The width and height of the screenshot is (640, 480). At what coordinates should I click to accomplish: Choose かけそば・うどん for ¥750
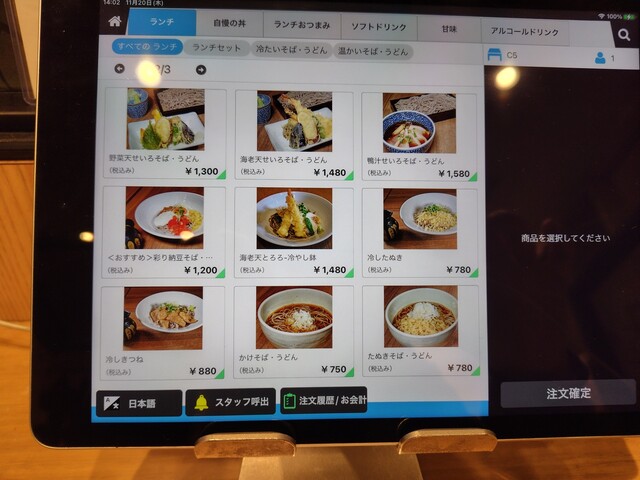293,332
